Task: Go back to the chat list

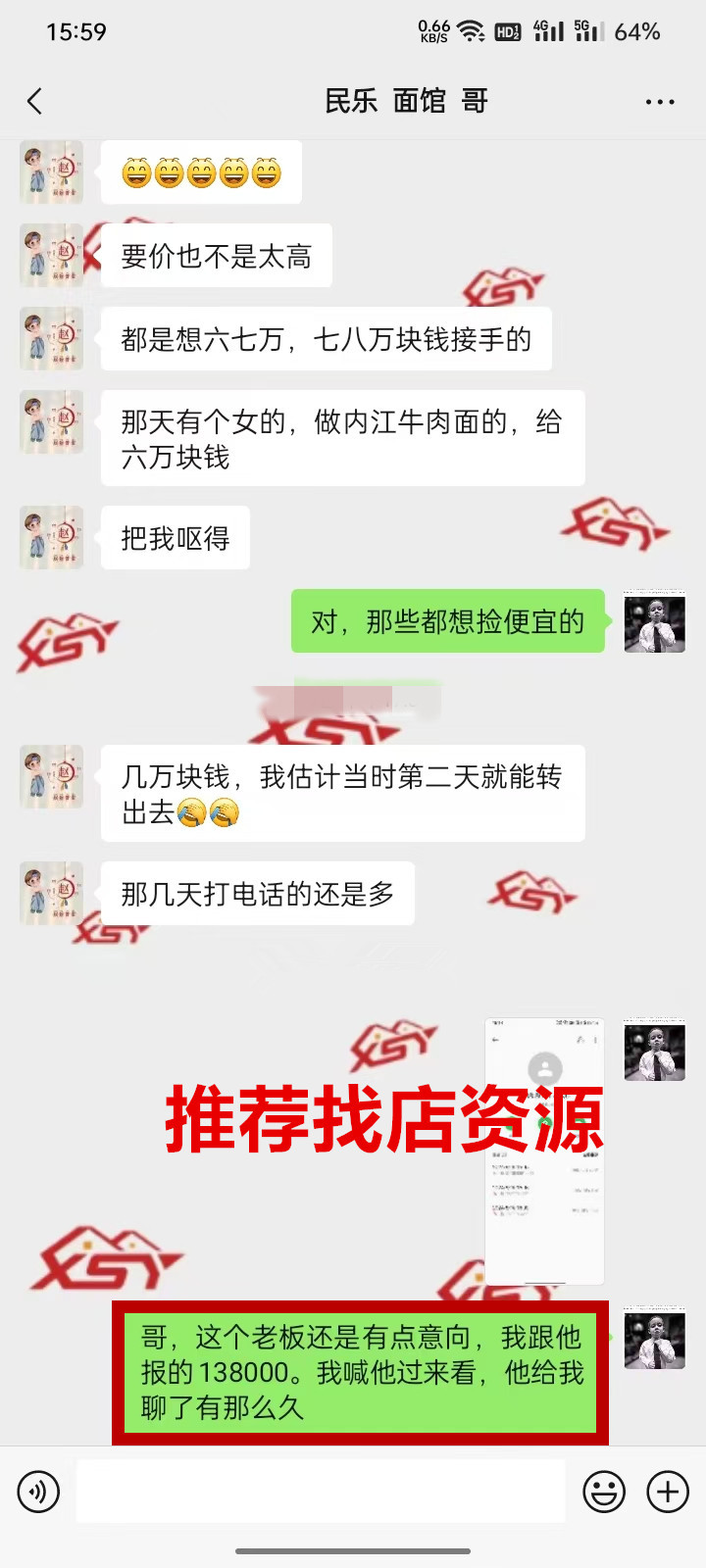Action: [35, 101]
